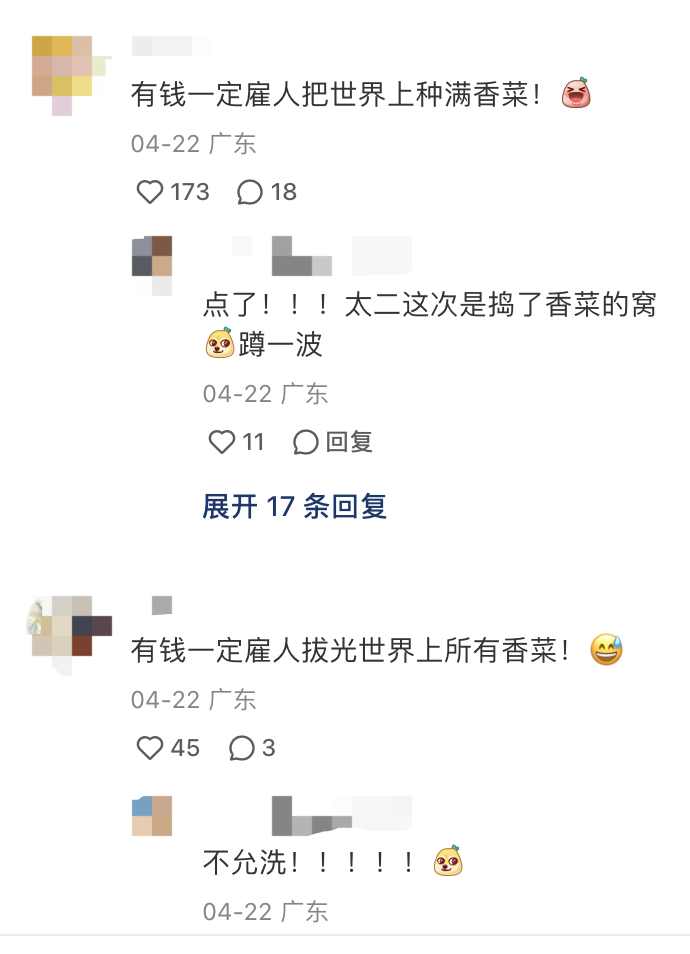Open the avatar beside the 太二 reply
This screenshot has width=690, height=954.
point(152,257)
